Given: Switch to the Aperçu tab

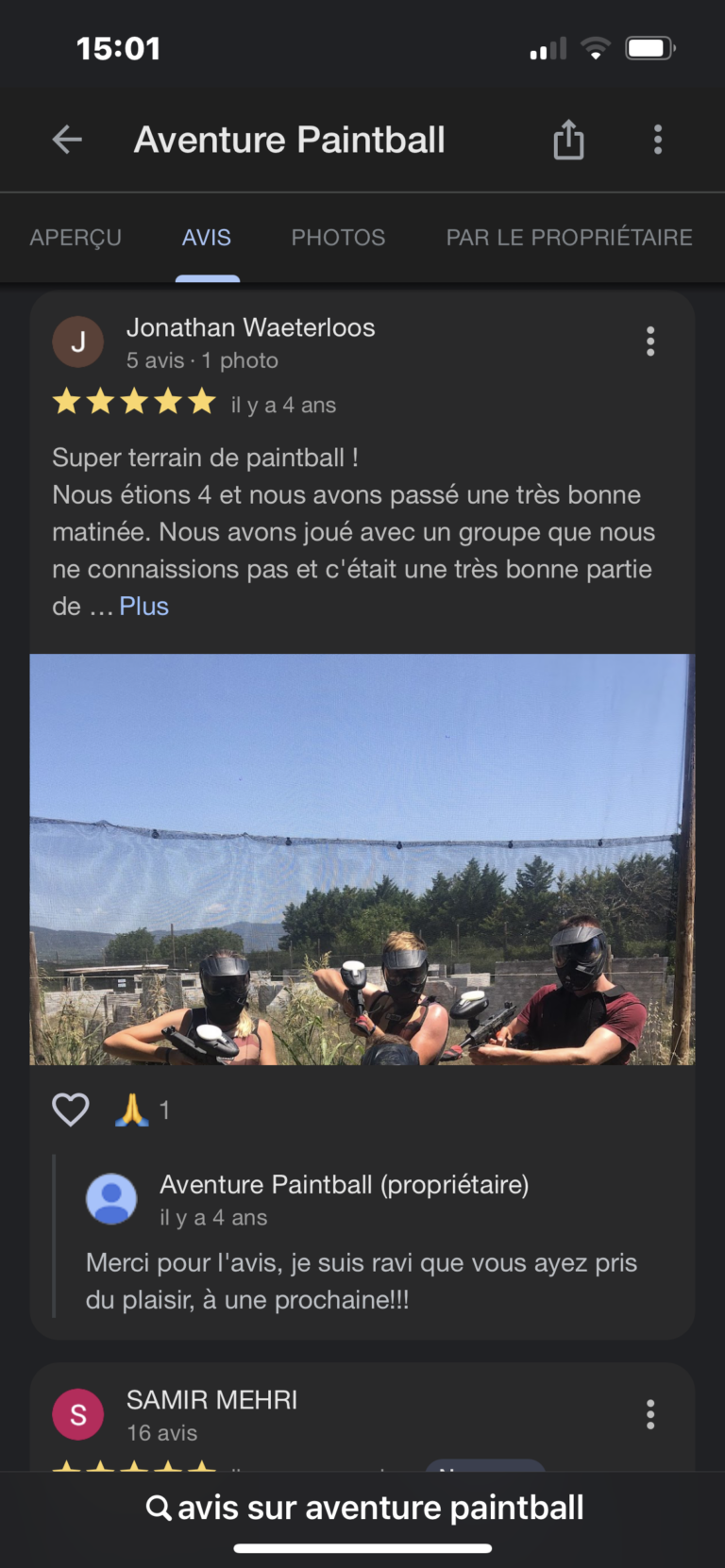Looking at the screenshot, I should coord(76,238).
